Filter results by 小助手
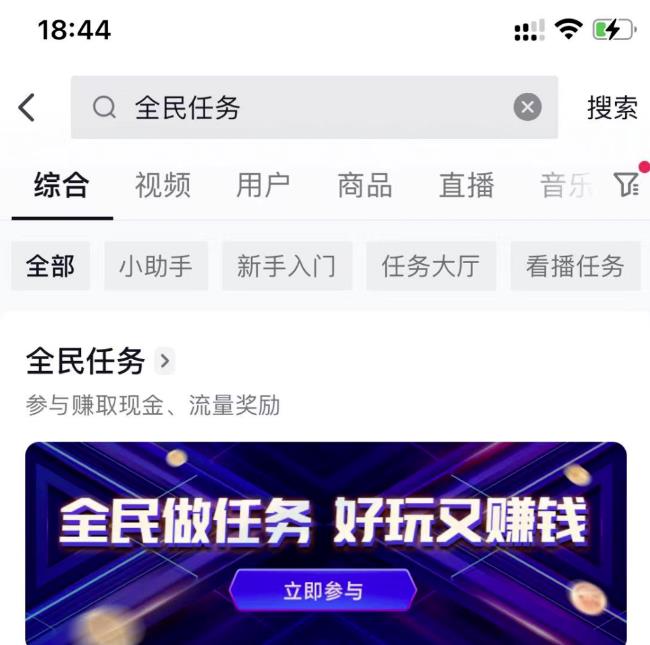The image size is (650, 645). pyautogui.click(x=156, y=266)
